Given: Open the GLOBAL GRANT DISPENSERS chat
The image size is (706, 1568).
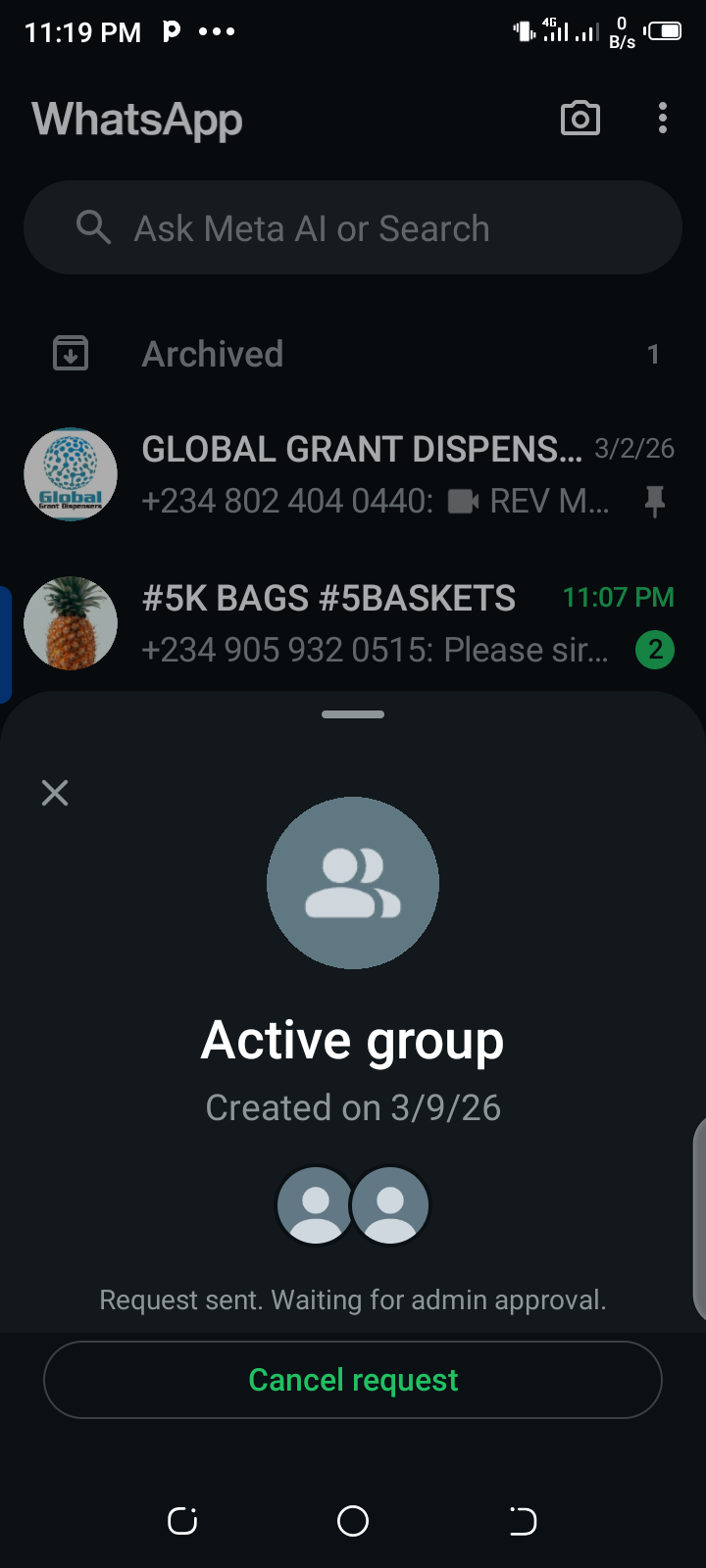Looking at the screenshot, I should pos(373,475).
